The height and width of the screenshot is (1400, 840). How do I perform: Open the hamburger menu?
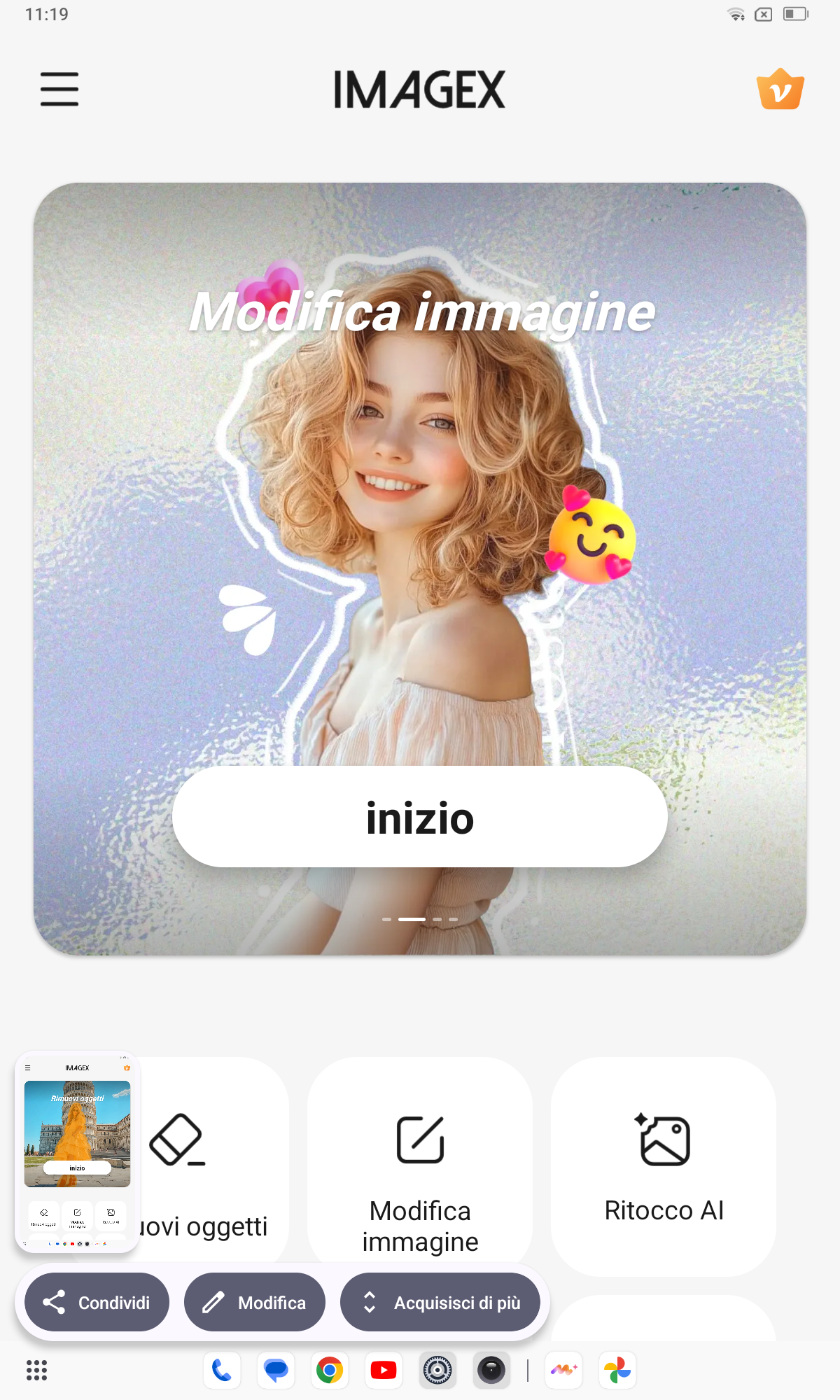point(59,89)
